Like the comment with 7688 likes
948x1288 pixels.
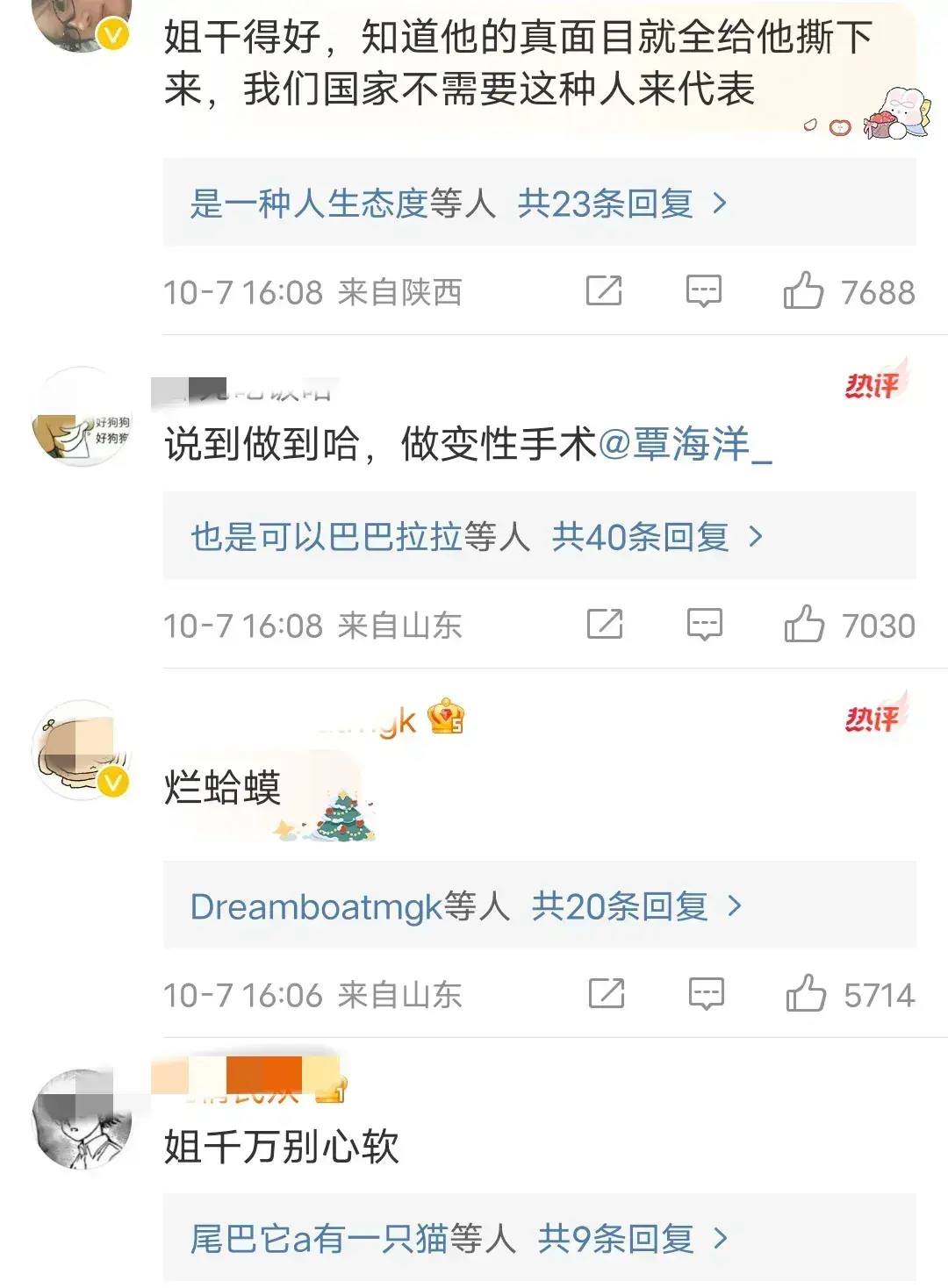pos(803,291)
